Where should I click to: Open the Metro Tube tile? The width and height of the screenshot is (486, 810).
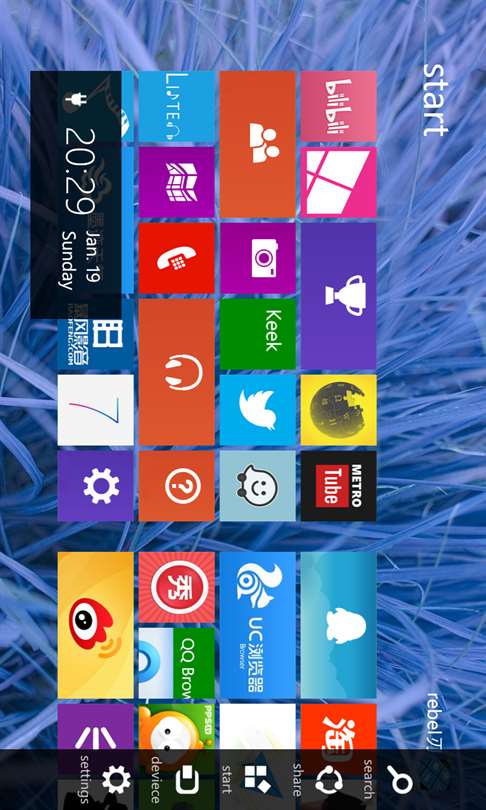338,486
